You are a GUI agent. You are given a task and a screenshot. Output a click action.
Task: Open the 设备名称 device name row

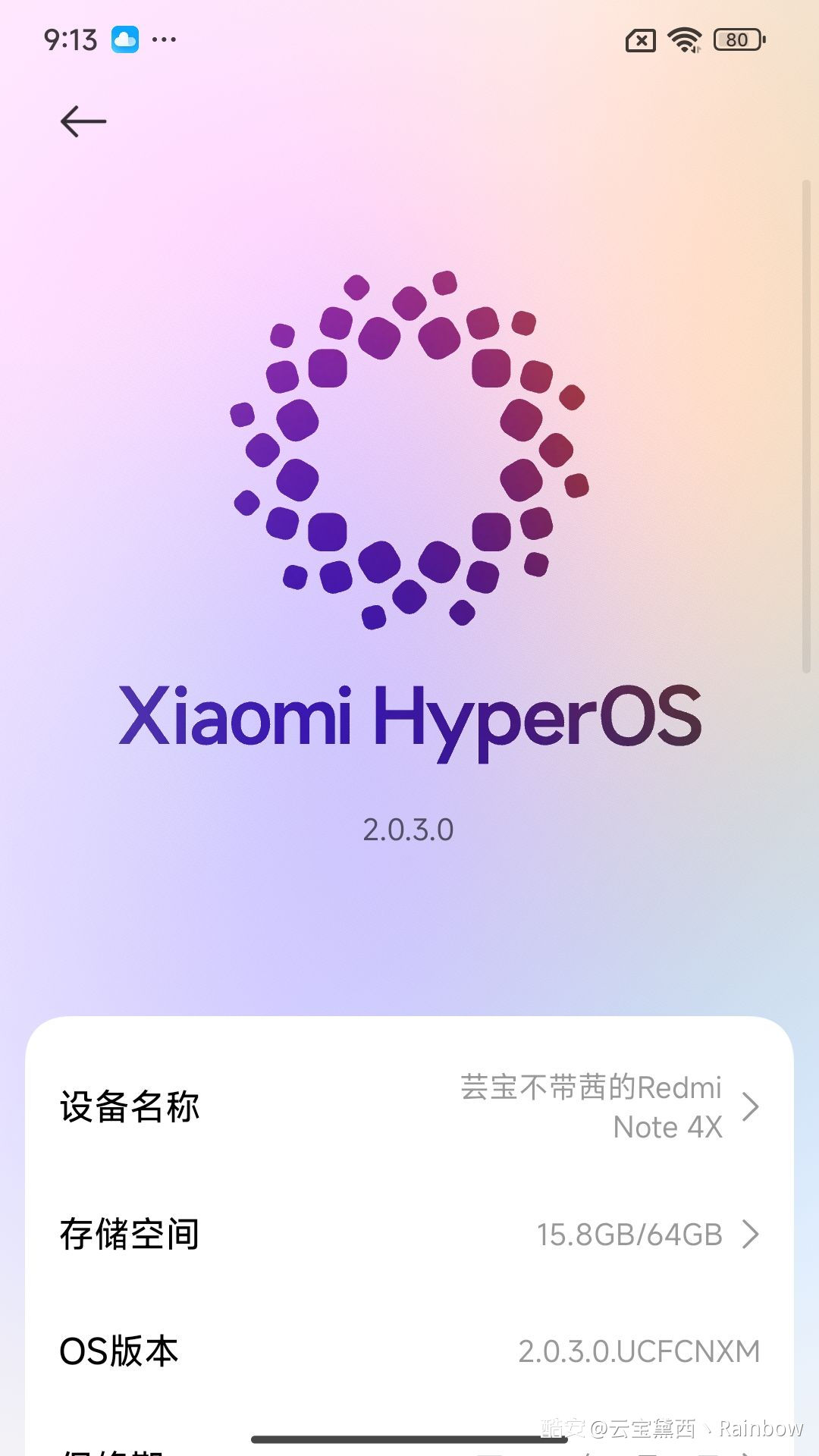coord(409,1107)
